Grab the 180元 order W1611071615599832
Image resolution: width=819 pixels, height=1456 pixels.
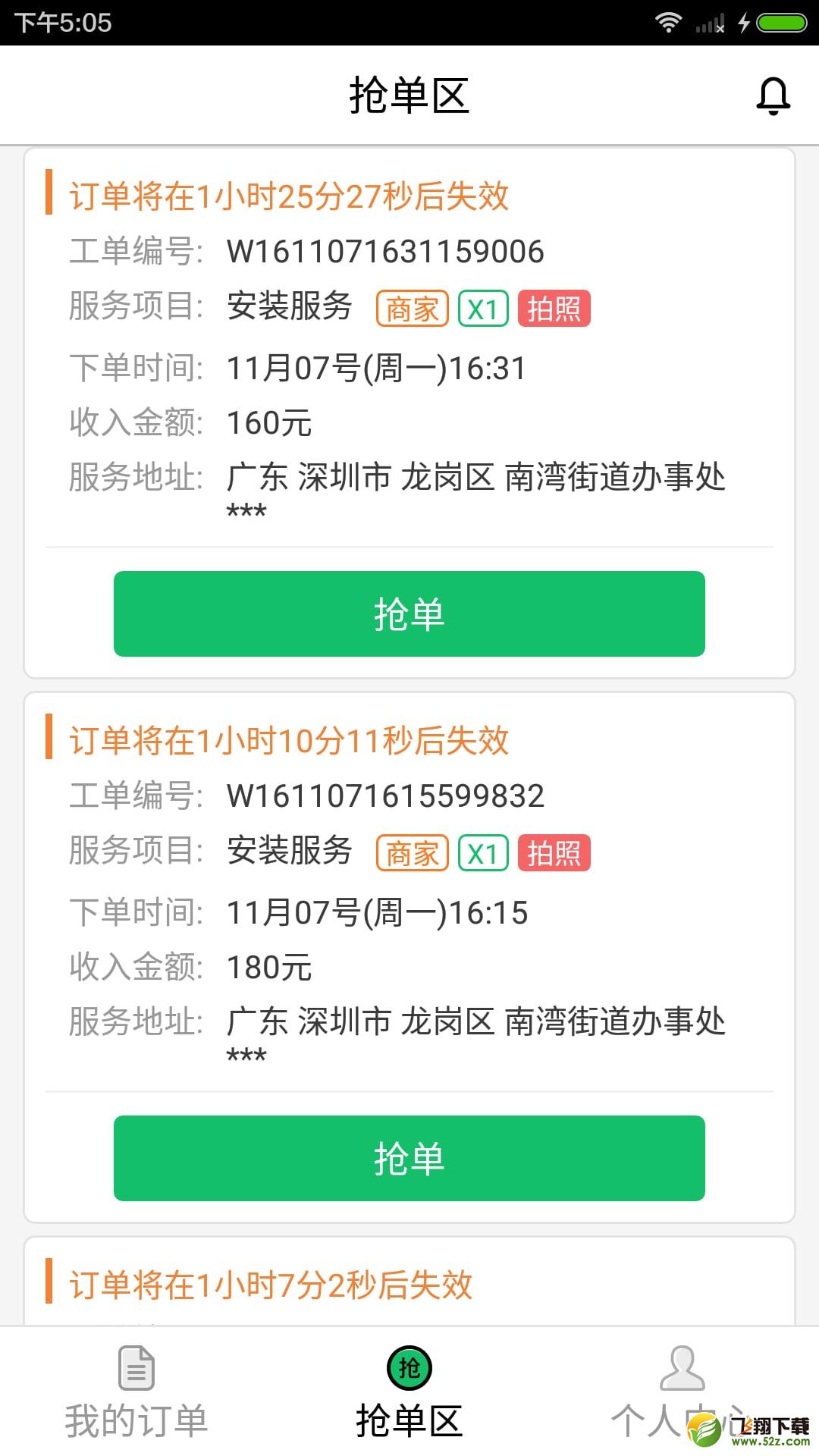point(409,1158)
